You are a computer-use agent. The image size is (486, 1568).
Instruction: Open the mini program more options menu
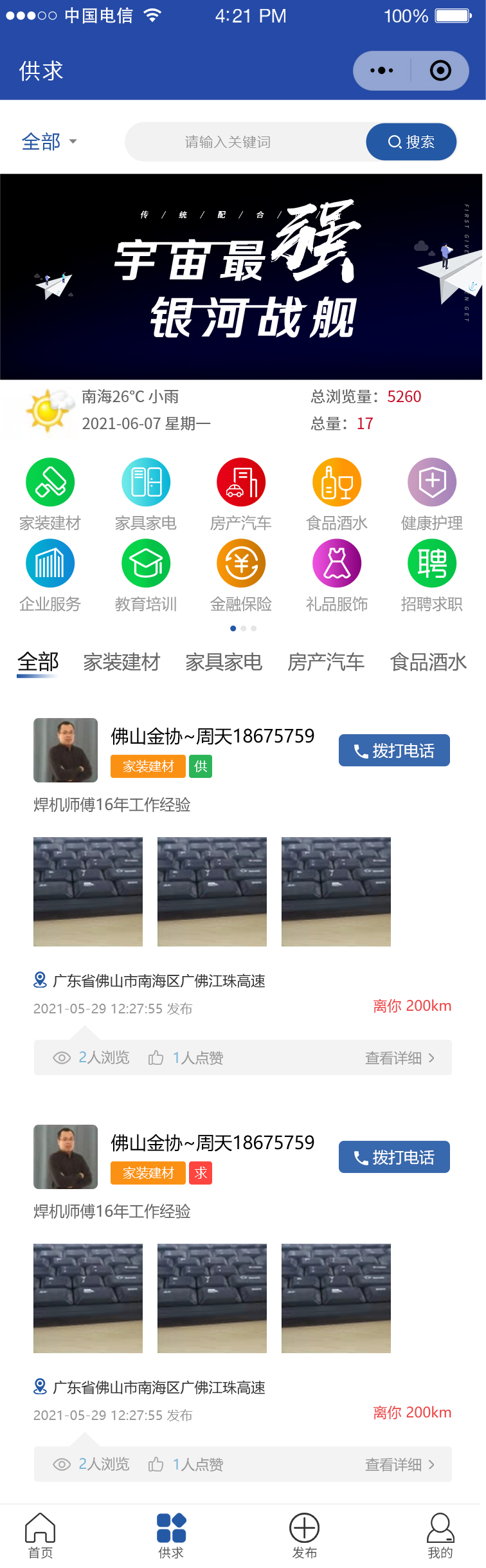(x=382, y=71)
